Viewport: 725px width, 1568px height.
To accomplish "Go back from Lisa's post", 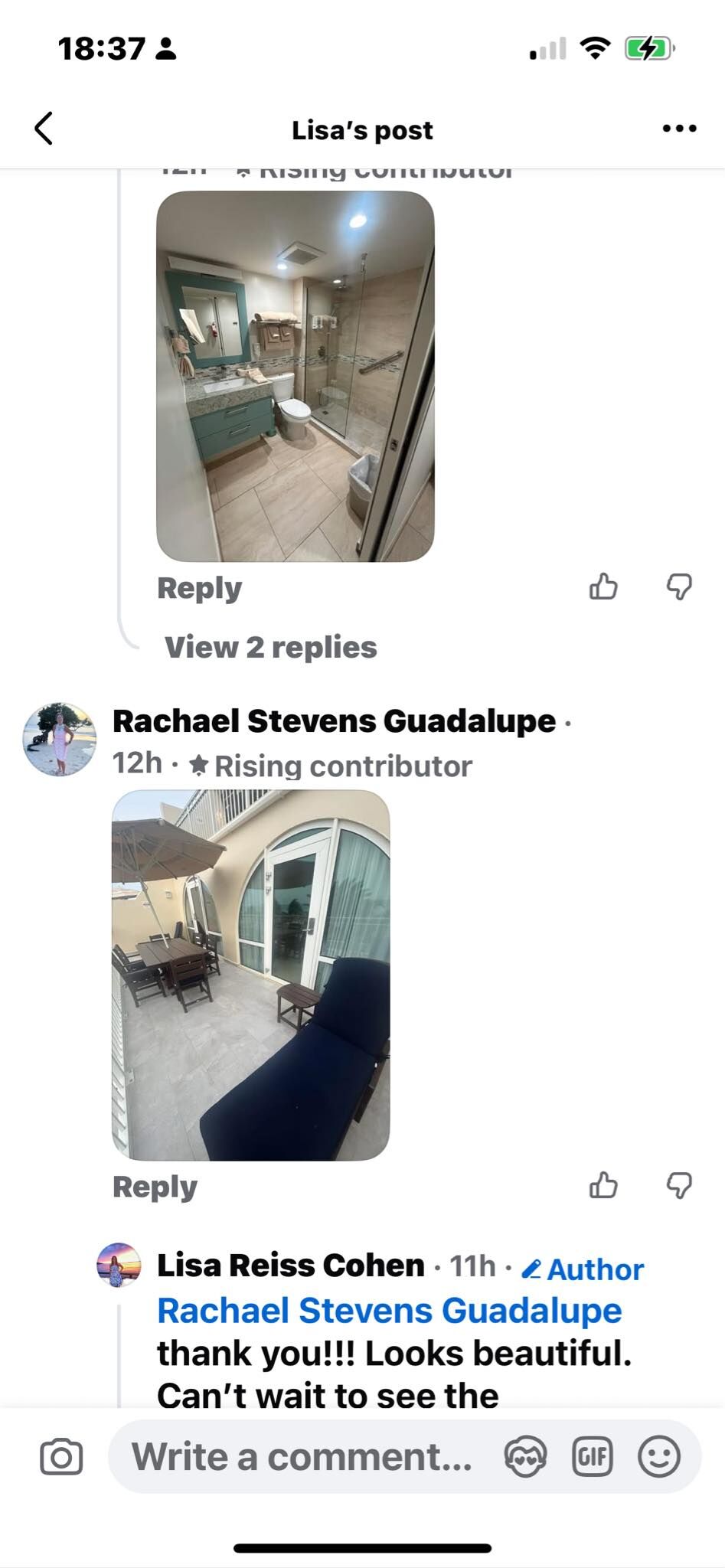I will [x=44, y=128].
